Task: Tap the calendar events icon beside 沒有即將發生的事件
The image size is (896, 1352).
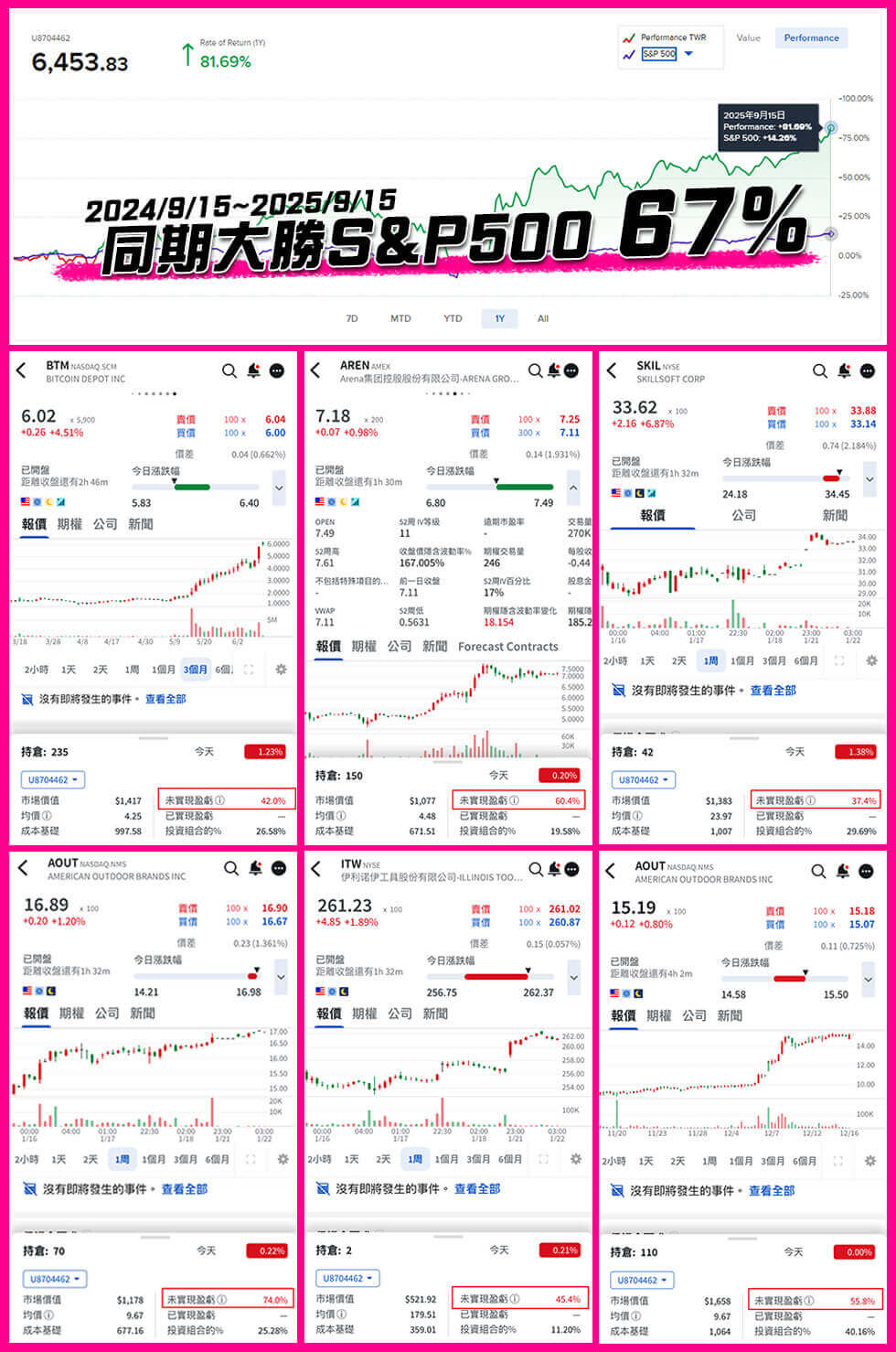Action: (27, 699)
